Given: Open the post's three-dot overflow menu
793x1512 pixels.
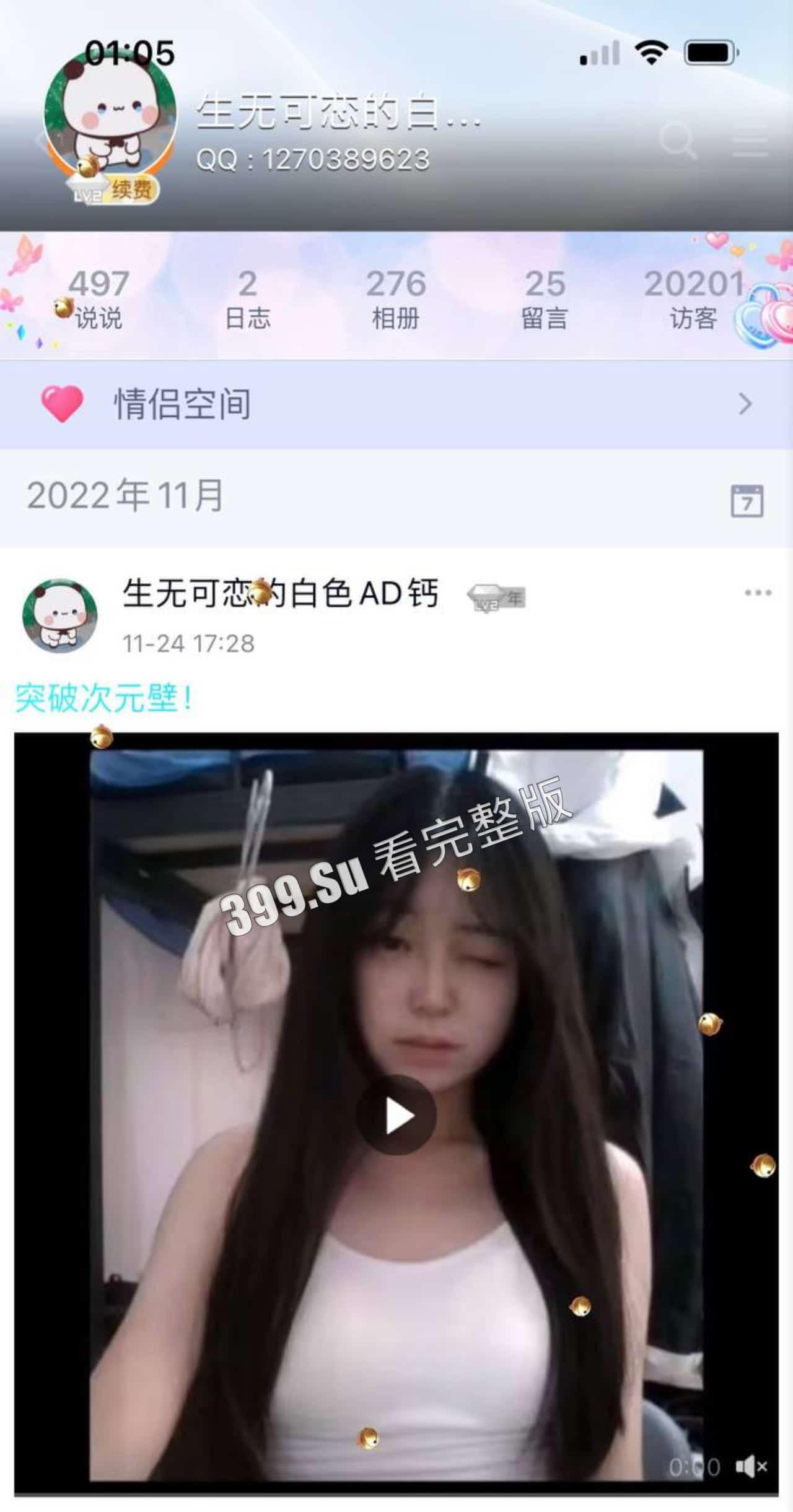Looking at the screenshot, I should tap(758, 593).
